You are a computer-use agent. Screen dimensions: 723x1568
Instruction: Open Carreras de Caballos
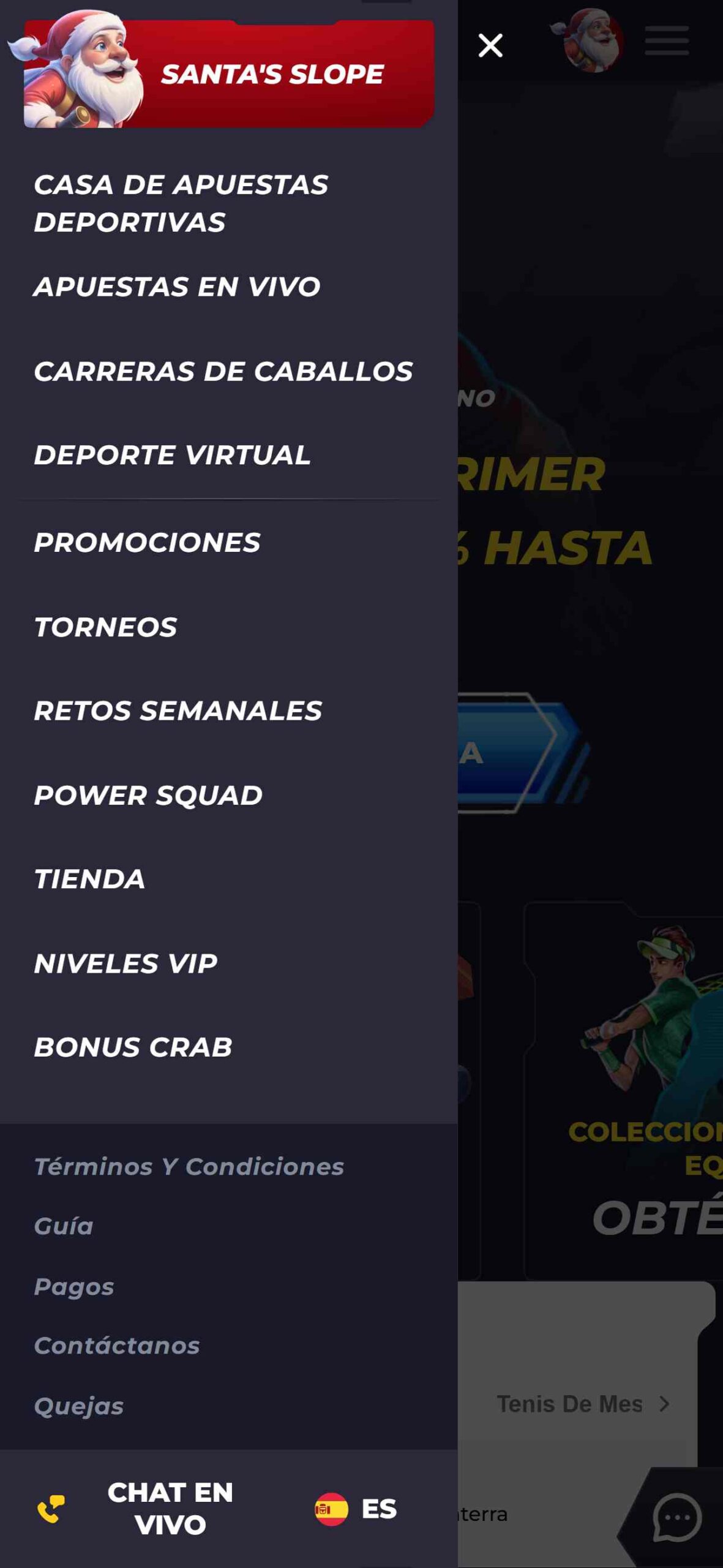click(x=223, y=371)
